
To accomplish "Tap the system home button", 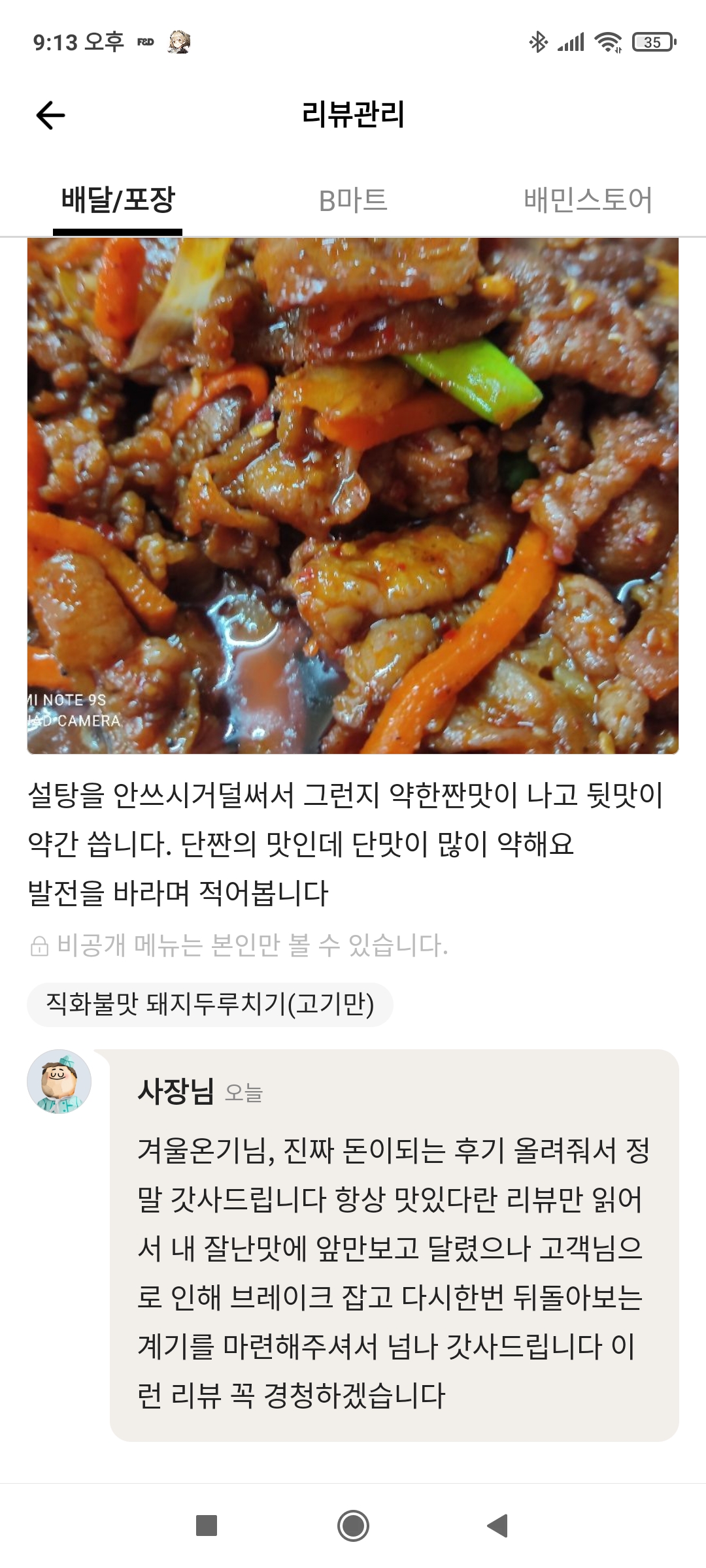I will [353, 1526].
